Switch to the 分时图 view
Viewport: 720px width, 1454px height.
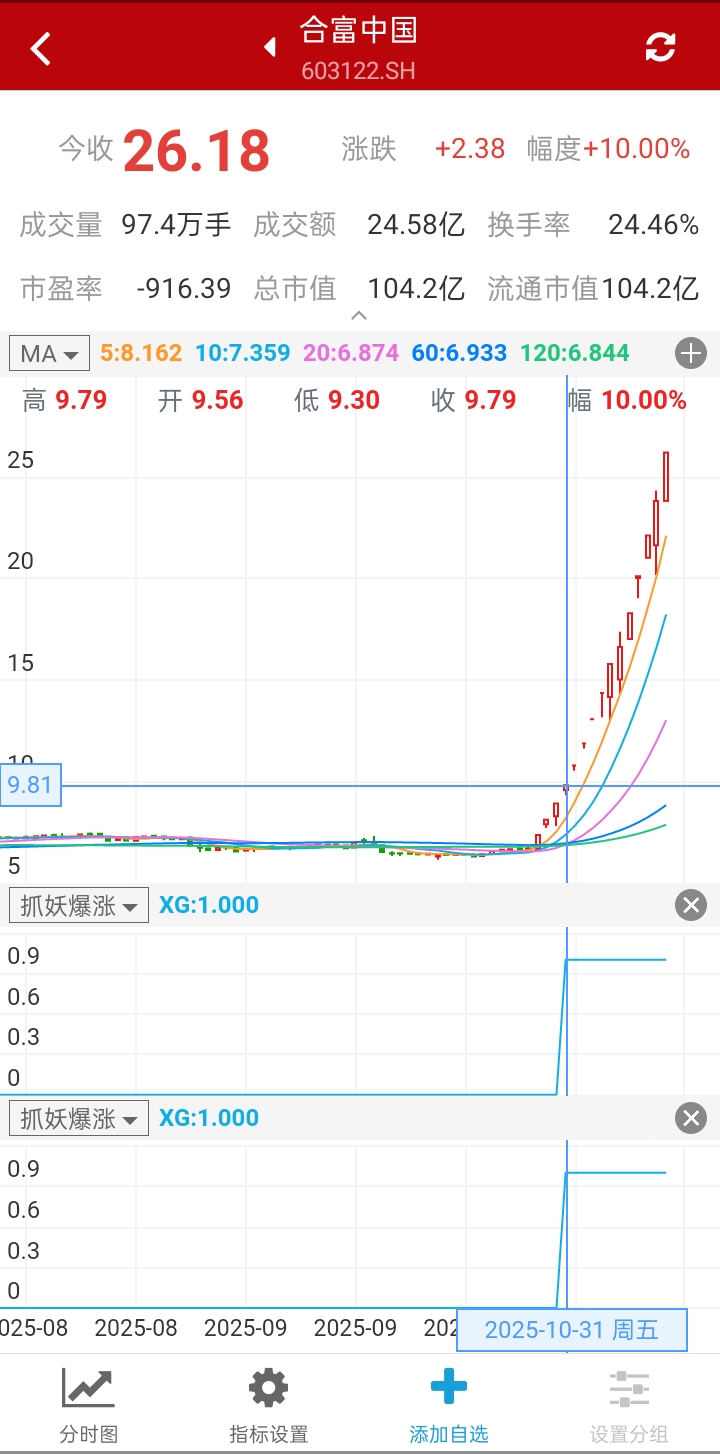click(x=89, y=1405)
